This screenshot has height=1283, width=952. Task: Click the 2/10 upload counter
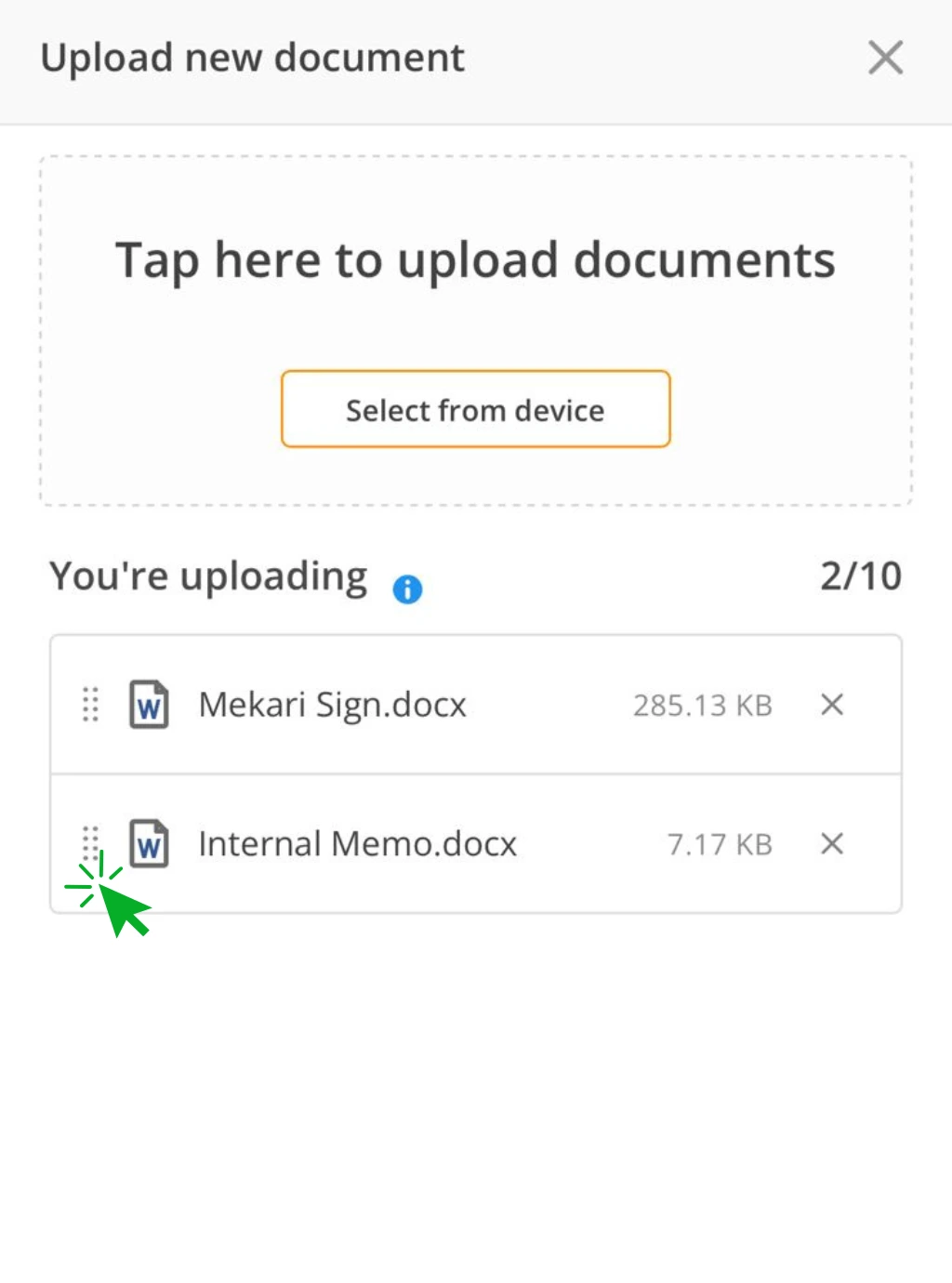point(860,575)
